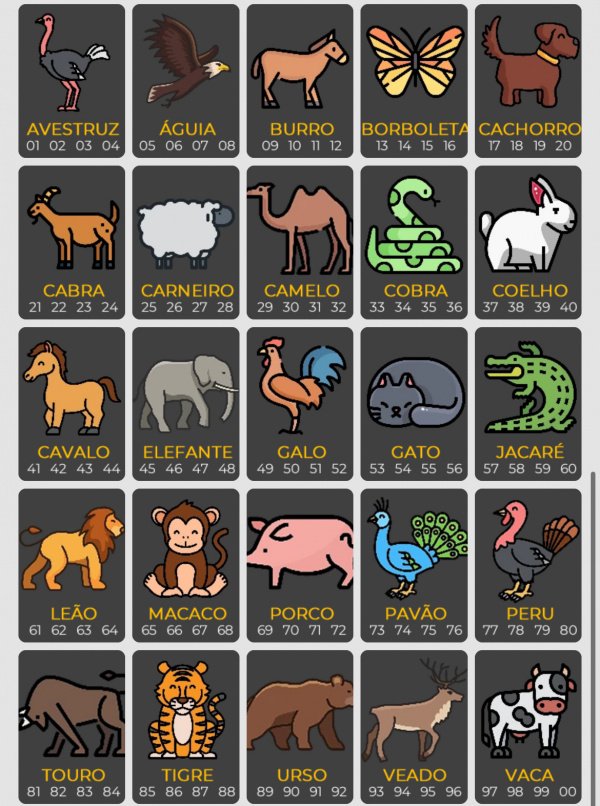Select the Jacaré card
The image size is (600, 806).
528,403
